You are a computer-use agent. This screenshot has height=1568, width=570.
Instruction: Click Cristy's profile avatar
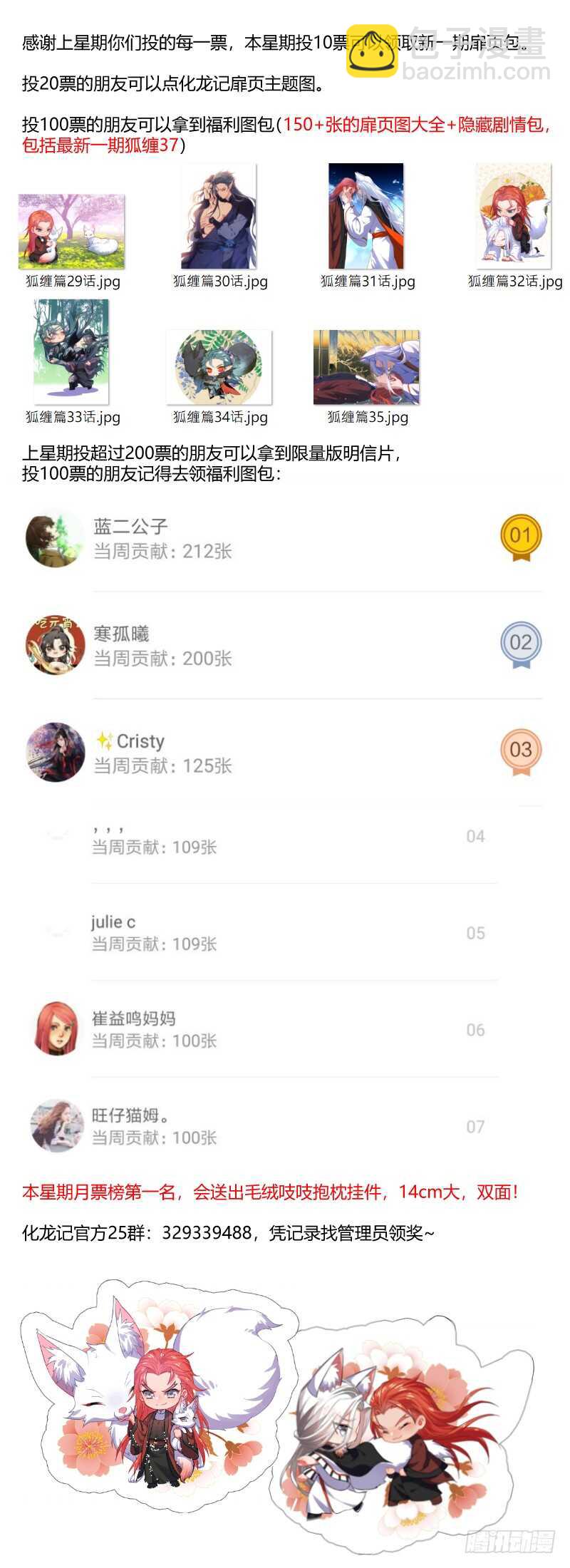point(55,752)
